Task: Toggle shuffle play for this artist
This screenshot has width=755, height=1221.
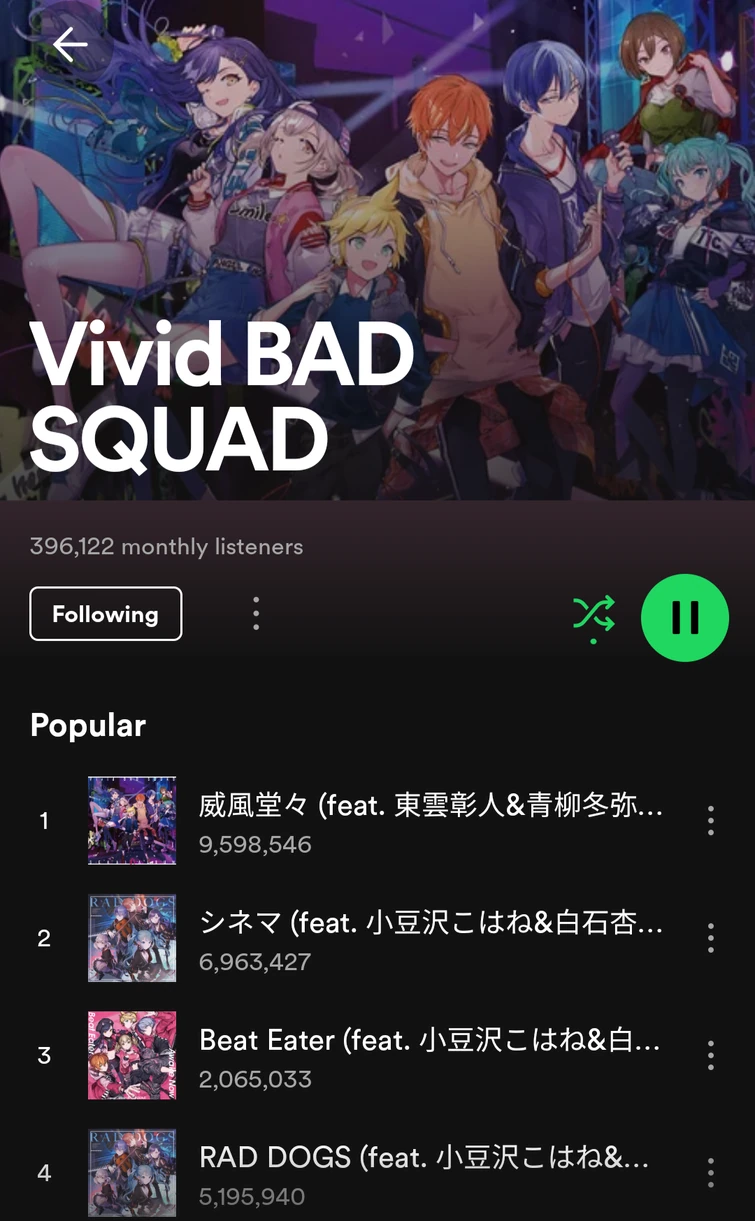Action: 593,613
